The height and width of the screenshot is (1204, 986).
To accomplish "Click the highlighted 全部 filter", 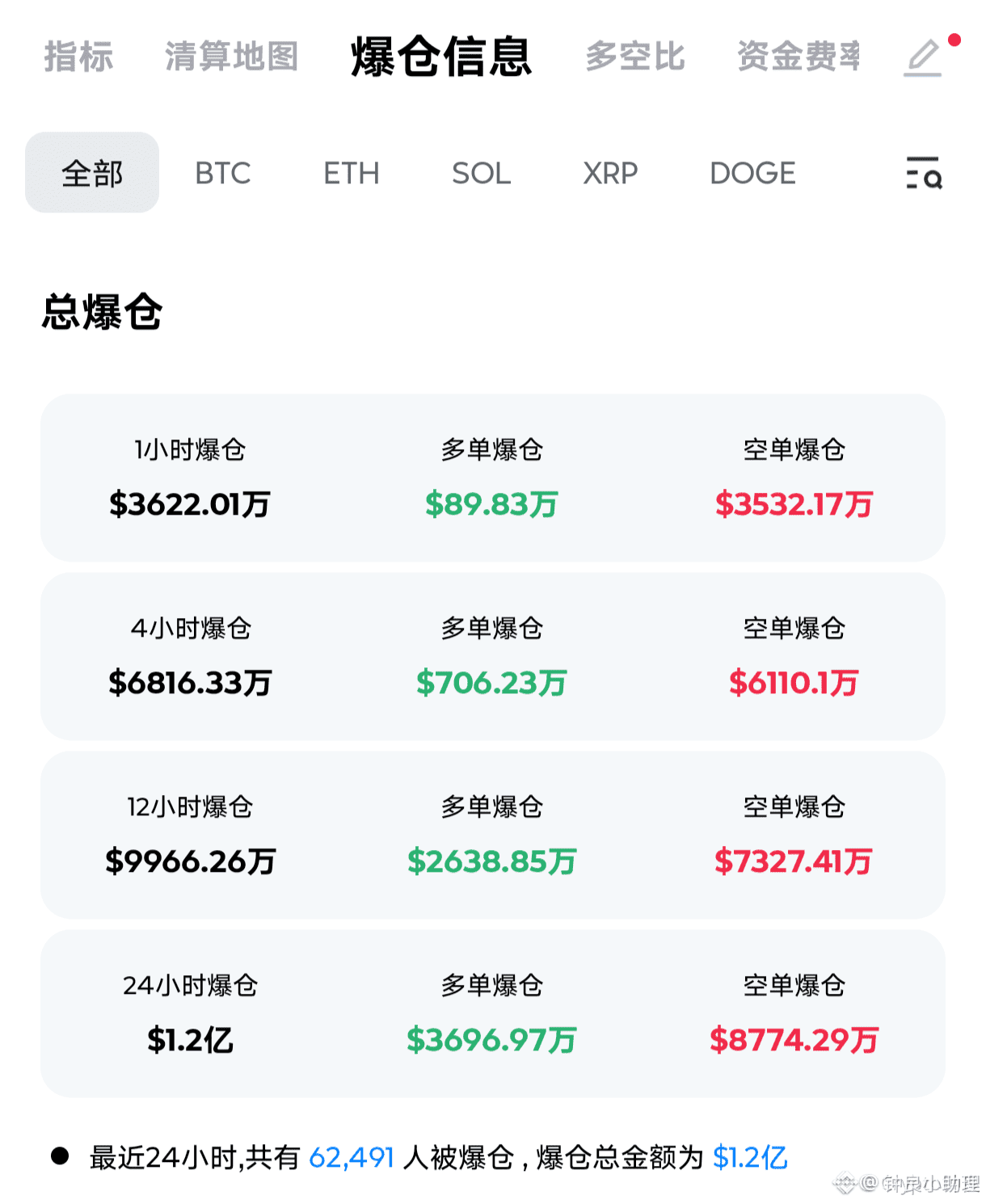I will pyautogui.click(x=91, y=173).
